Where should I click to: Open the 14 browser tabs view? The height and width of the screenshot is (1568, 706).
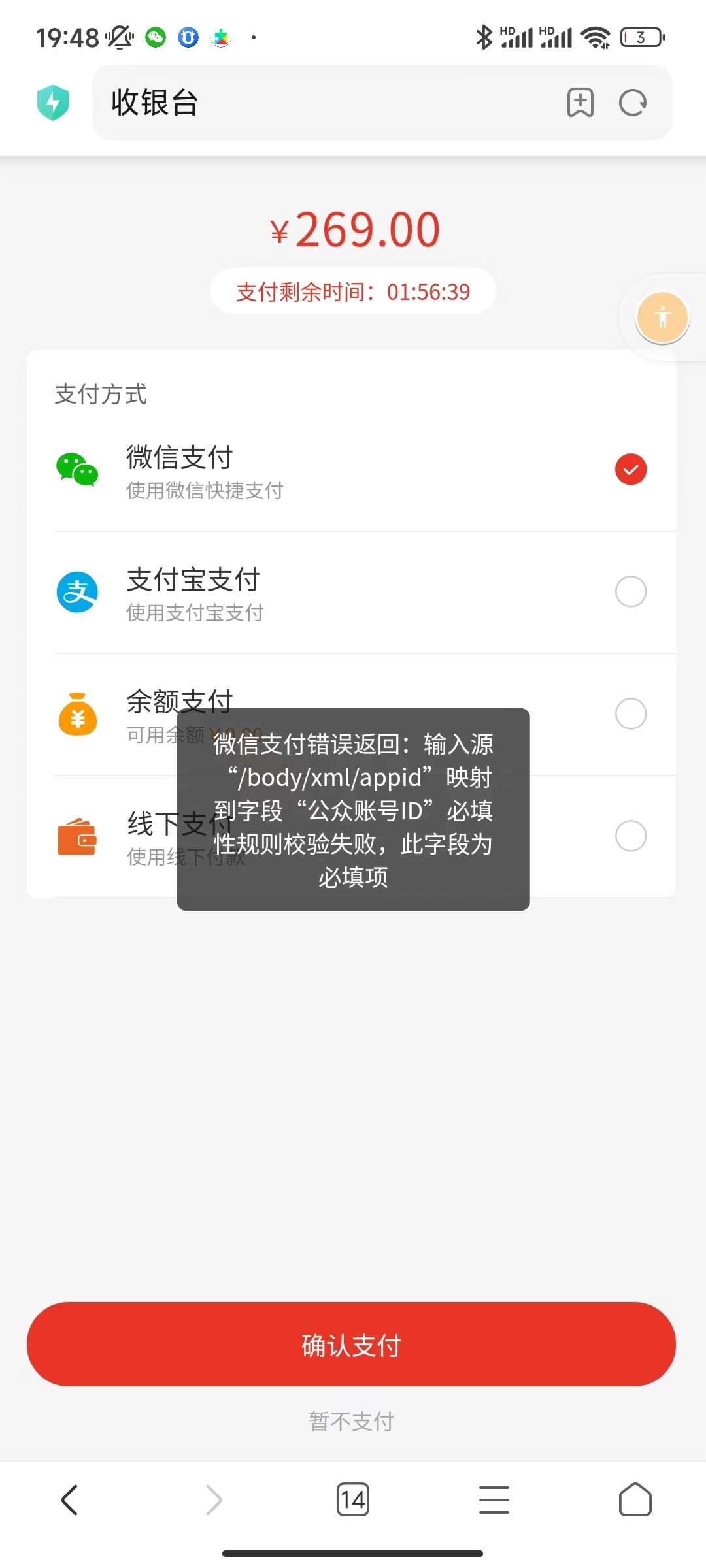pos(352,1500)
